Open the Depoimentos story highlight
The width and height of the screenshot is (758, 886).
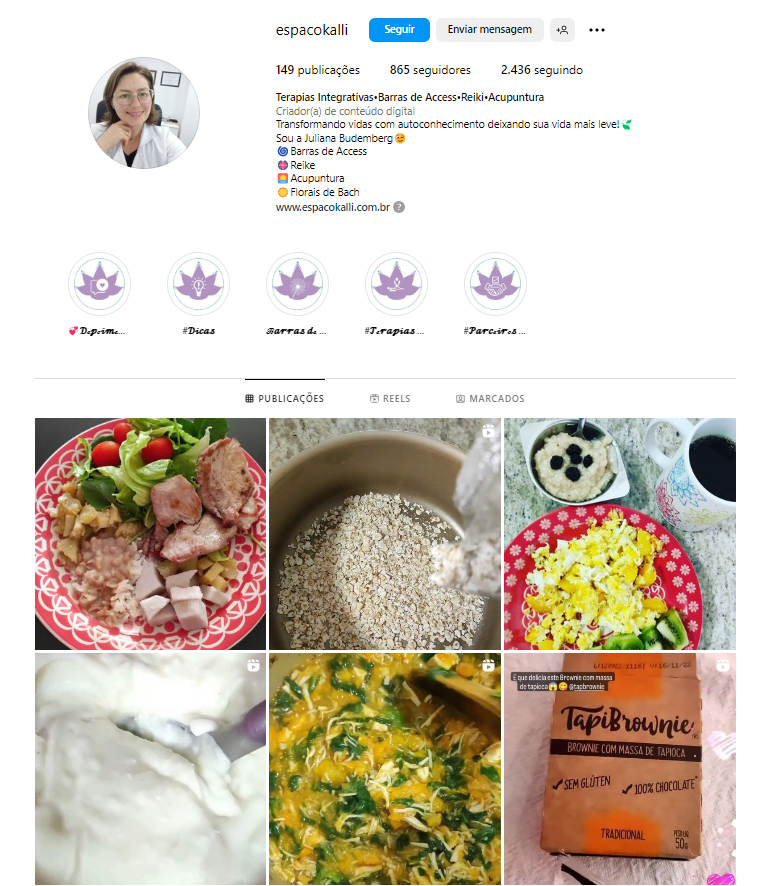click(x=99, y=284)
